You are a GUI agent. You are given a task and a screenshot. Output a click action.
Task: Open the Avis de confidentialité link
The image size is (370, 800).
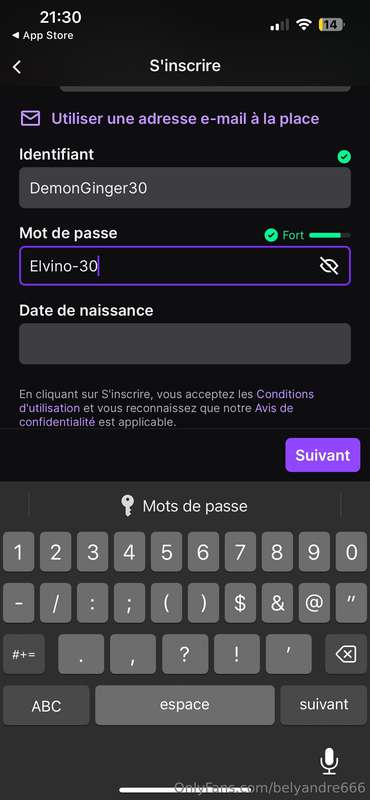[156, 415]
